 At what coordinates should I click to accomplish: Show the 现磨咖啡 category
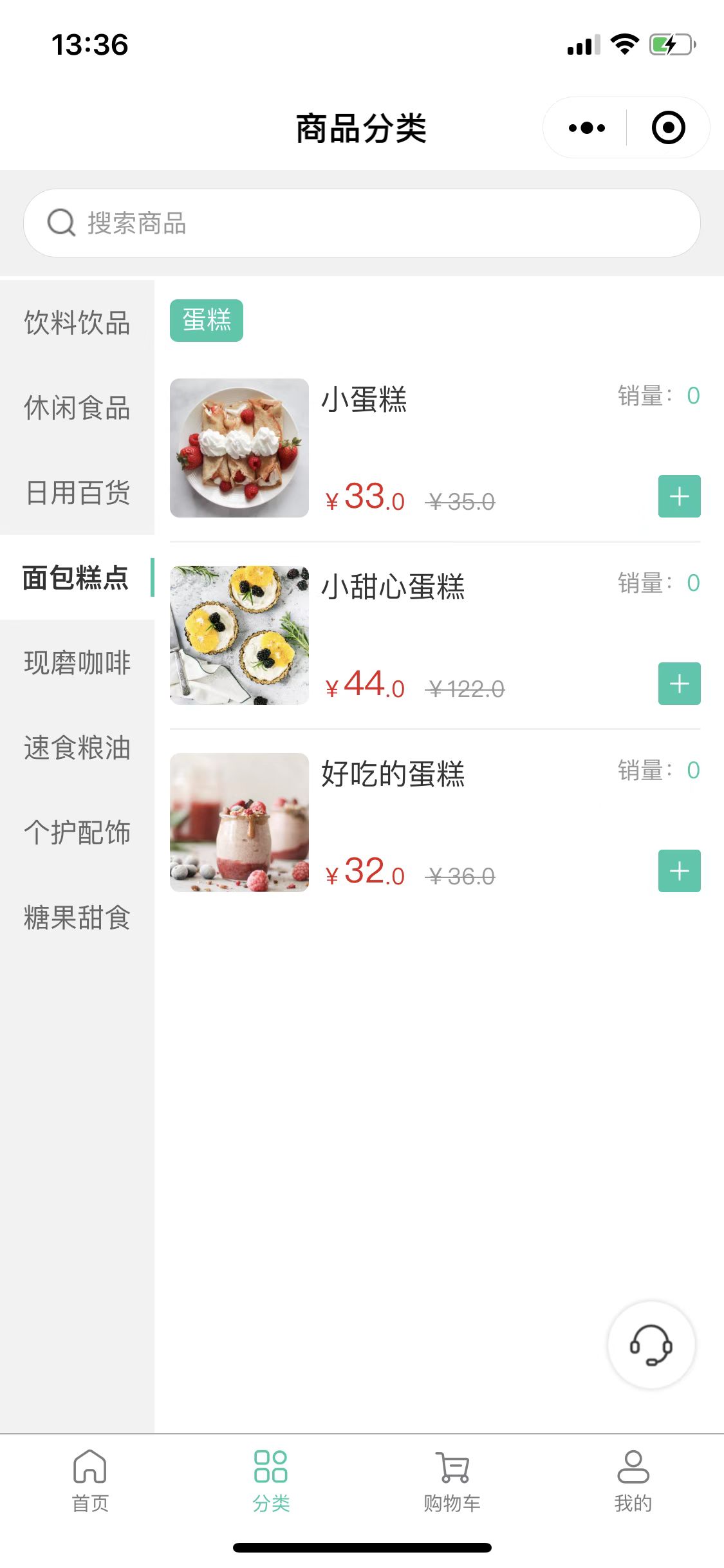77,663
